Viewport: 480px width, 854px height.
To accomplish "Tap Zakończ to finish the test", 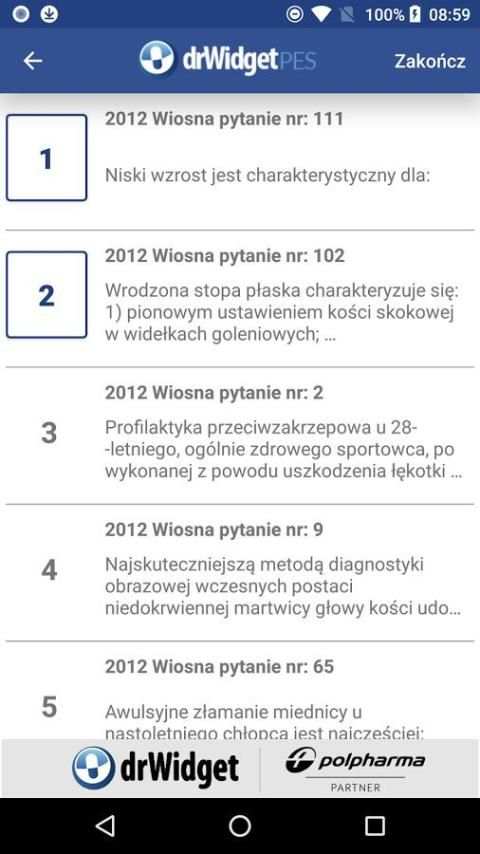I will (x=430, y=61).
